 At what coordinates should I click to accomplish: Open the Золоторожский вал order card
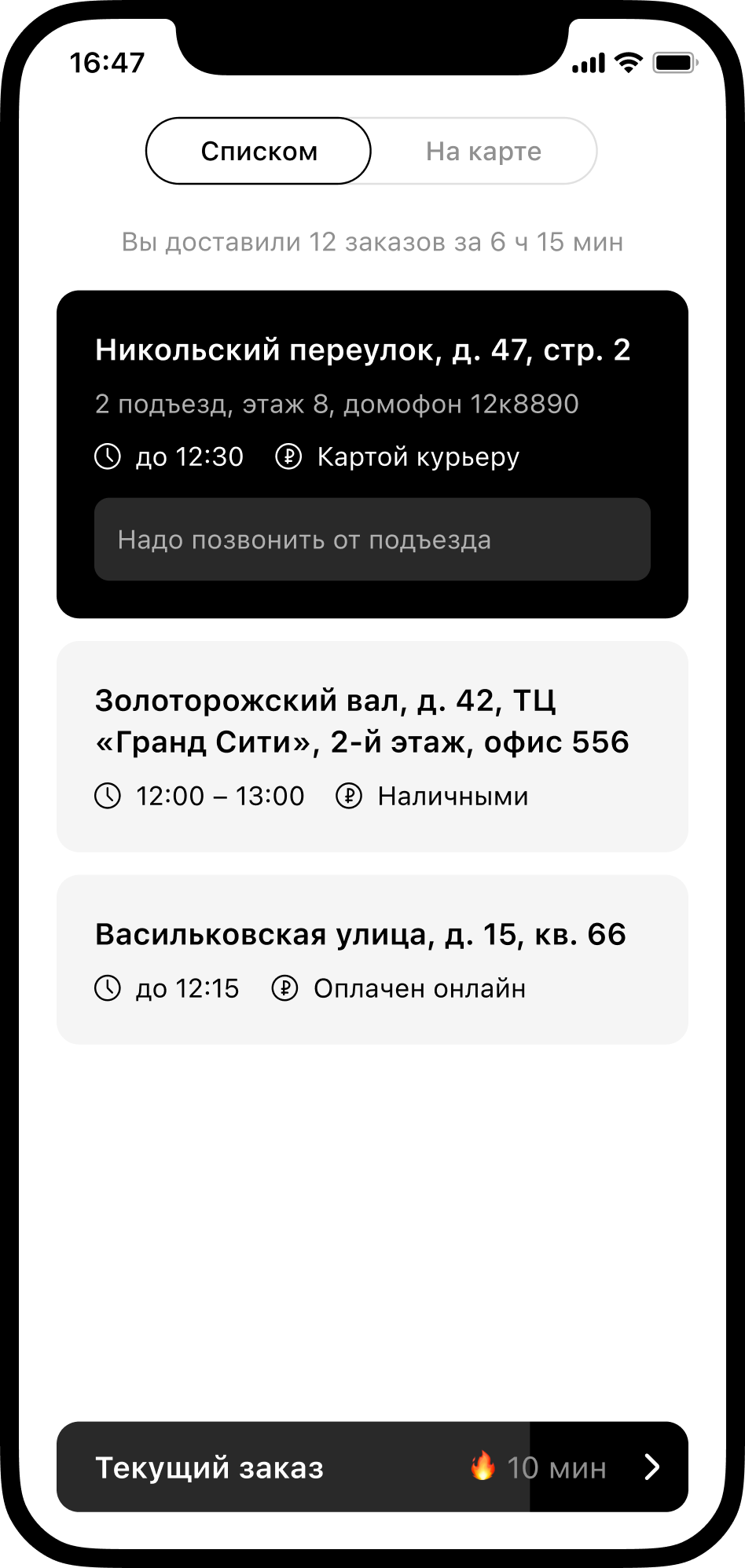coord(372,746)
